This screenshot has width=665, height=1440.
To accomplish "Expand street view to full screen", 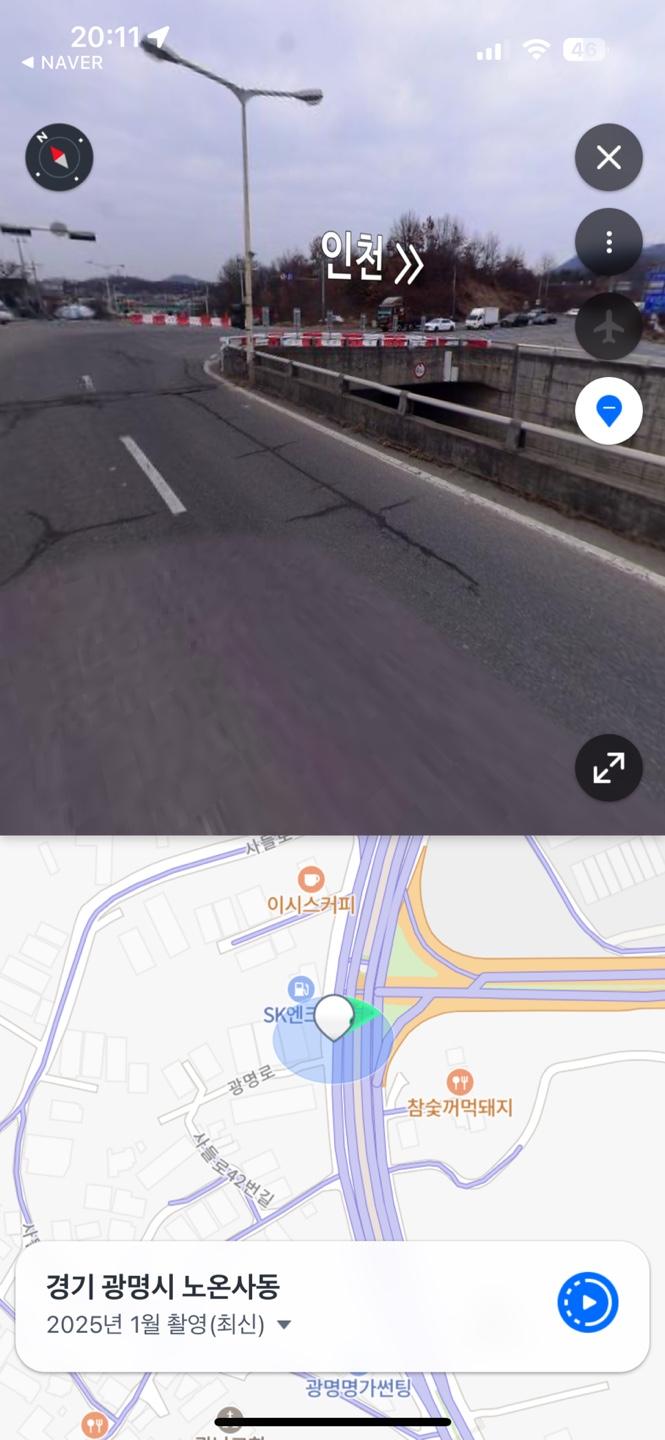I will [x=608, y=768].
